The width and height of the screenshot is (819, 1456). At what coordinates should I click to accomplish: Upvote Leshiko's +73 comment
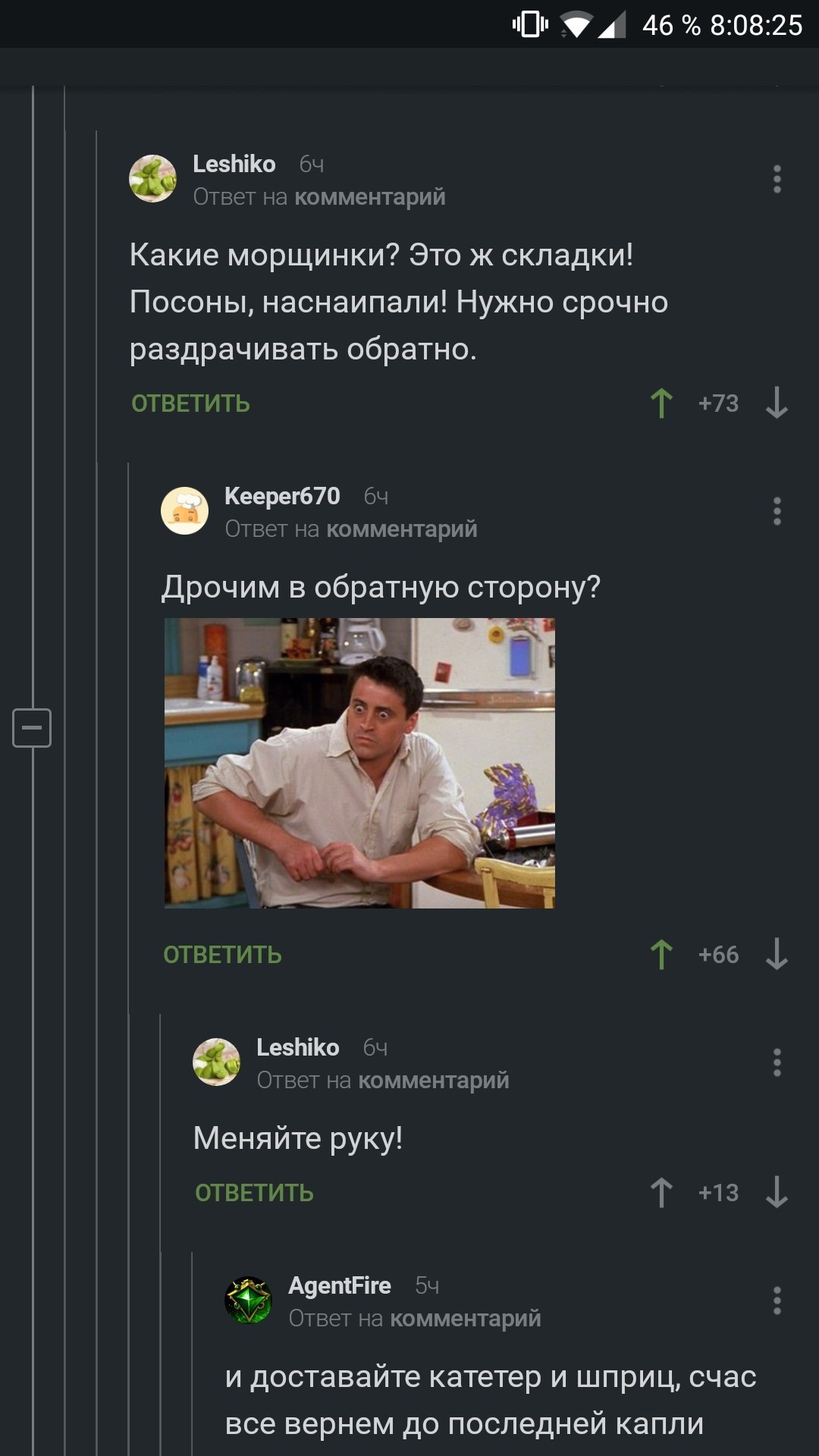coord(661,403)
